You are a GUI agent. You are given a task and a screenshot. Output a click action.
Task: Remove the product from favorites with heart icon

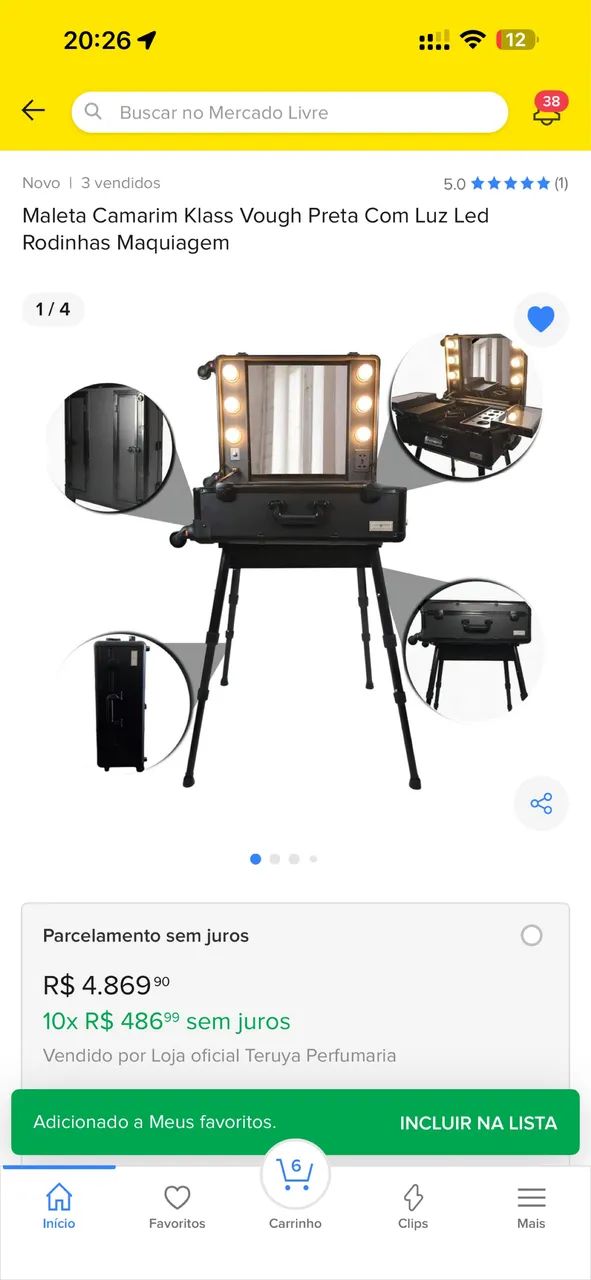click(x=541, y=319)
